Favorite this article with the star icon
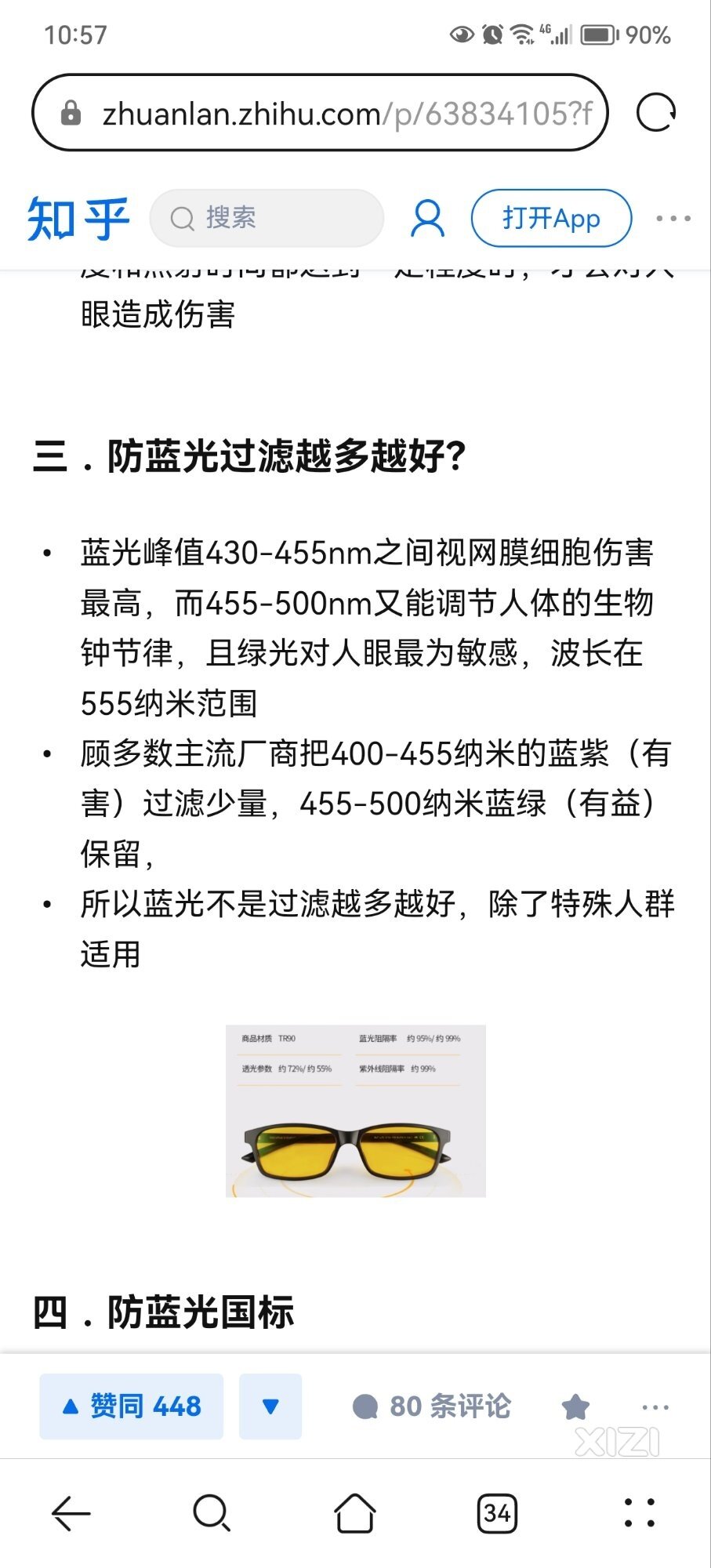711x1568 pixels. click(x=575, y=1406)
